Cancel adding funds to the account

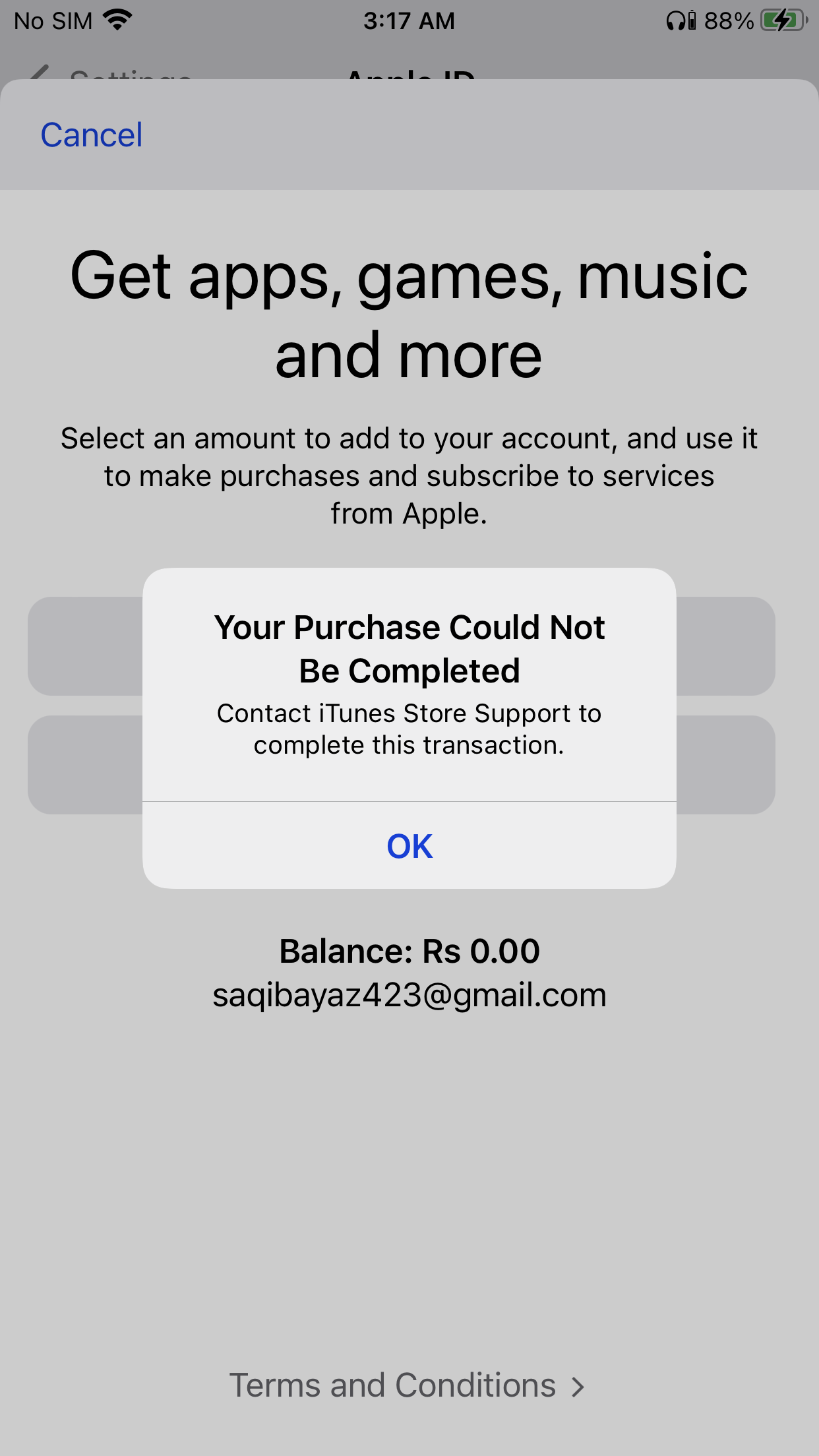pos(92,135)
